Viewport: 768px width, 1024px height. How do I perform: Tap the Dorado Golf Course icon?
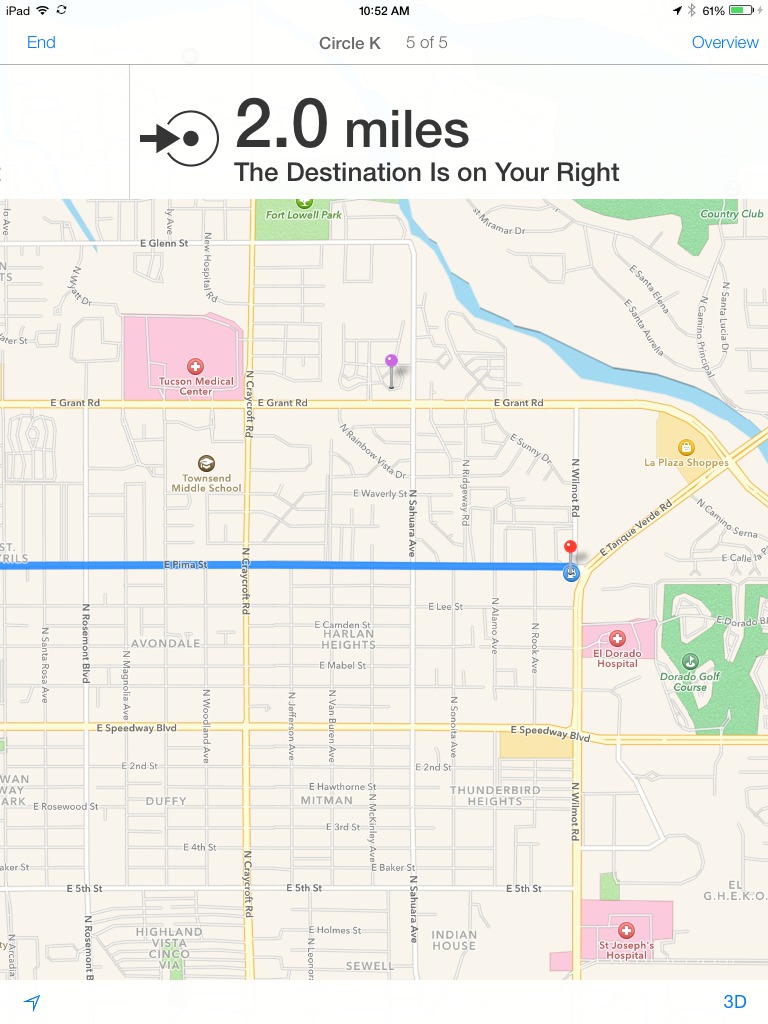690,662
